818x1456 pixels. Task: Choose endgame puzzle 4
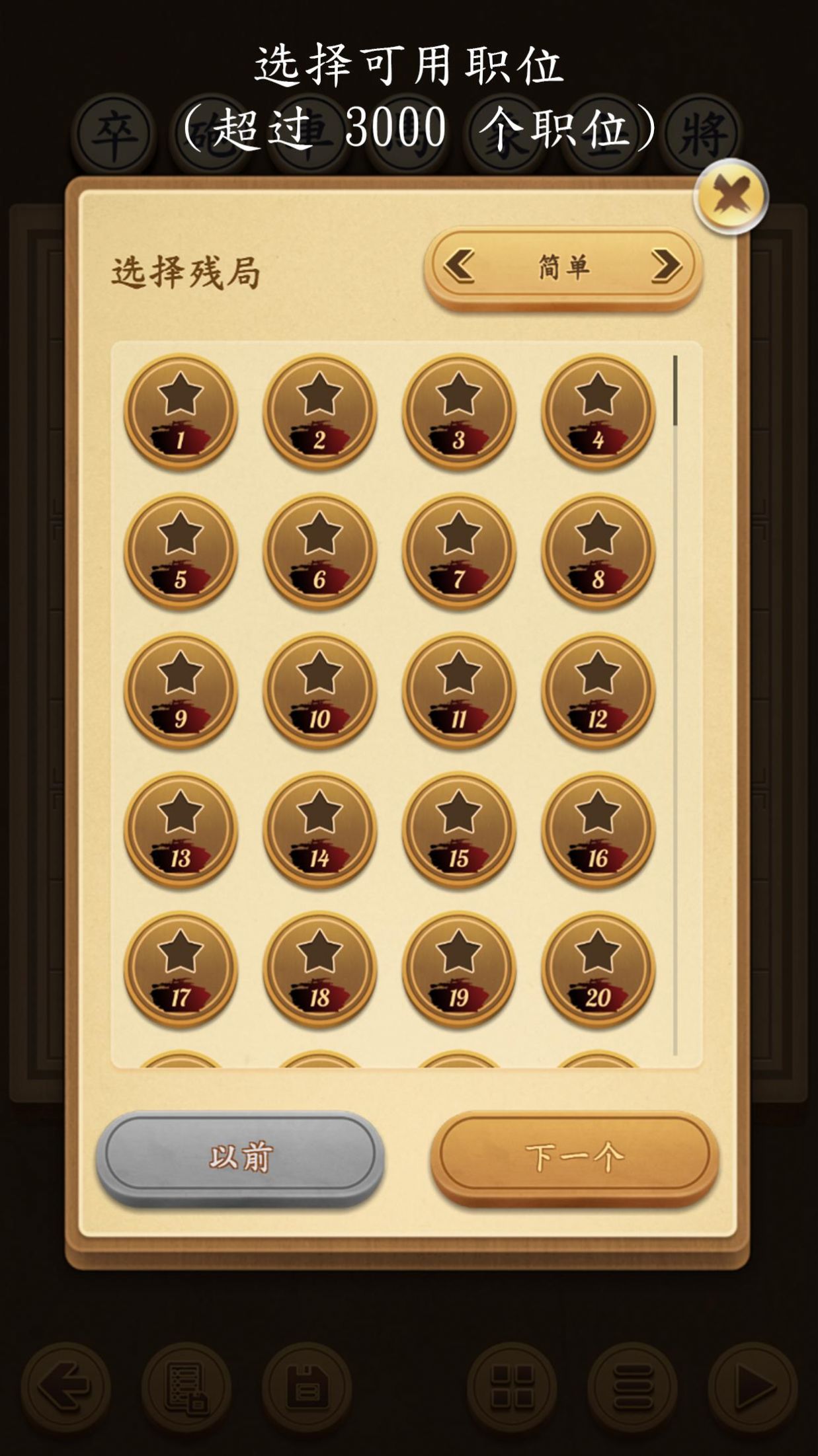pos(598,412)
